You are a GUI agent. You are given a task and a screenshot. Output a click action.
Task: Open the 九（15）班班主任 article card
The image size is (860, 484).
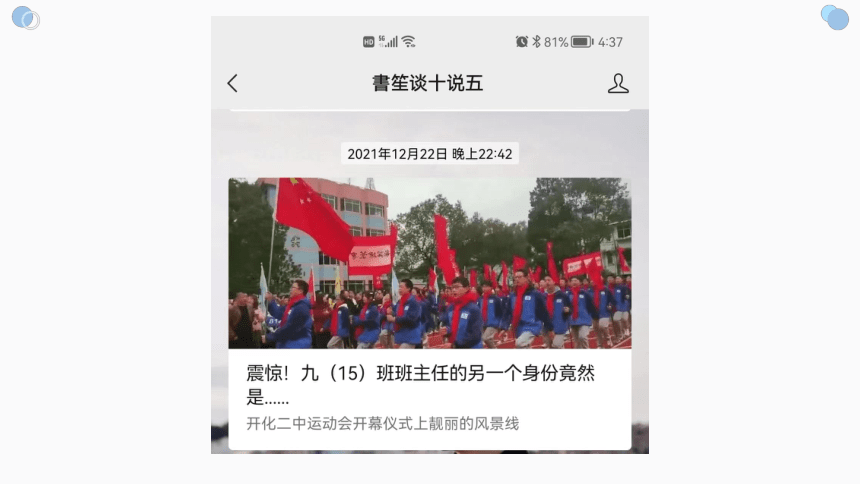click(429, 385)
